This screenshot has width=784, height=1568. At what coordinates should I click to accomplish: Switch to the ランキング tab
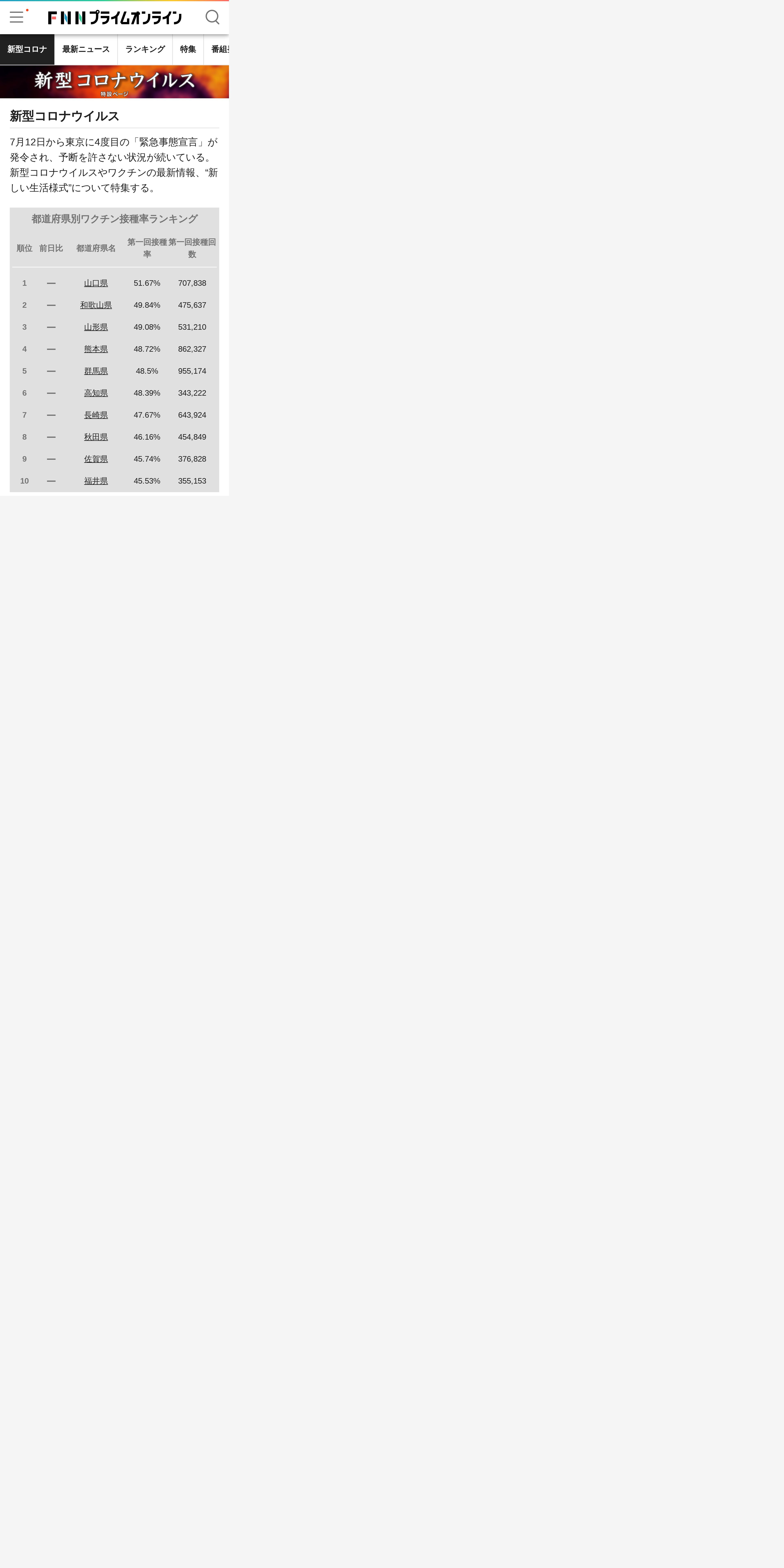click(x=145, y=49)
